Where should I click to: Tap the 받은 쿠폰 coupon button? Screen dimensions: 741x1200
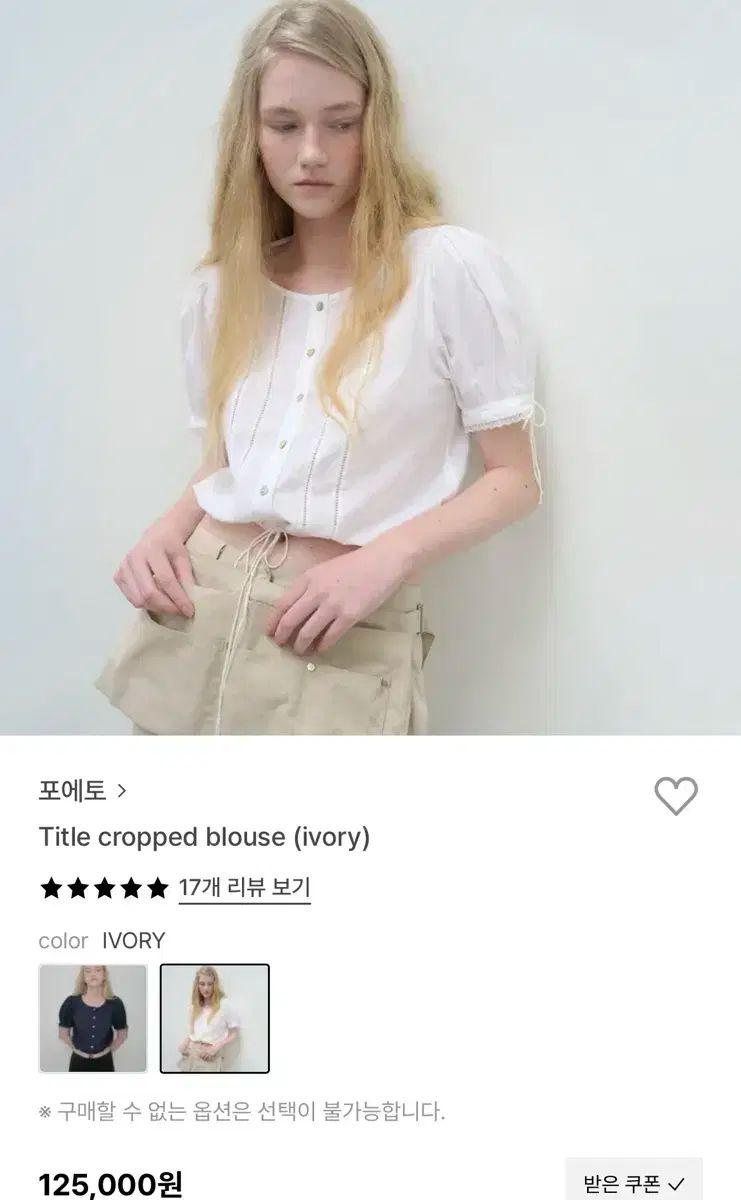click(634, 1184)
